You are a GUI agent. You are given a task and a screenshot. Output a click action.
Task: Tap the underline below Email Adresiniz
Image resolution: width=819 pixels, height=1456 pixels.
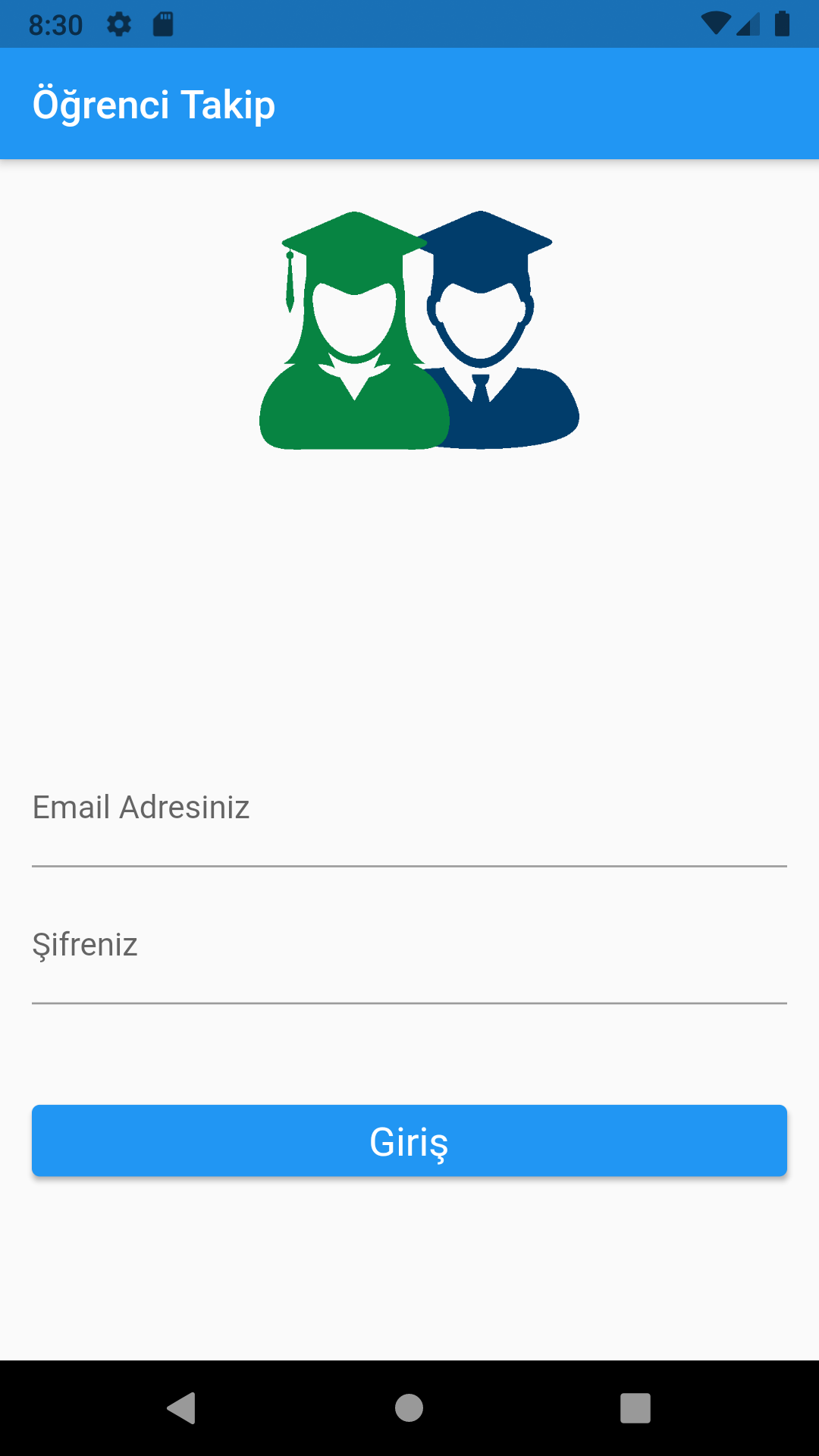coord(409,864)
